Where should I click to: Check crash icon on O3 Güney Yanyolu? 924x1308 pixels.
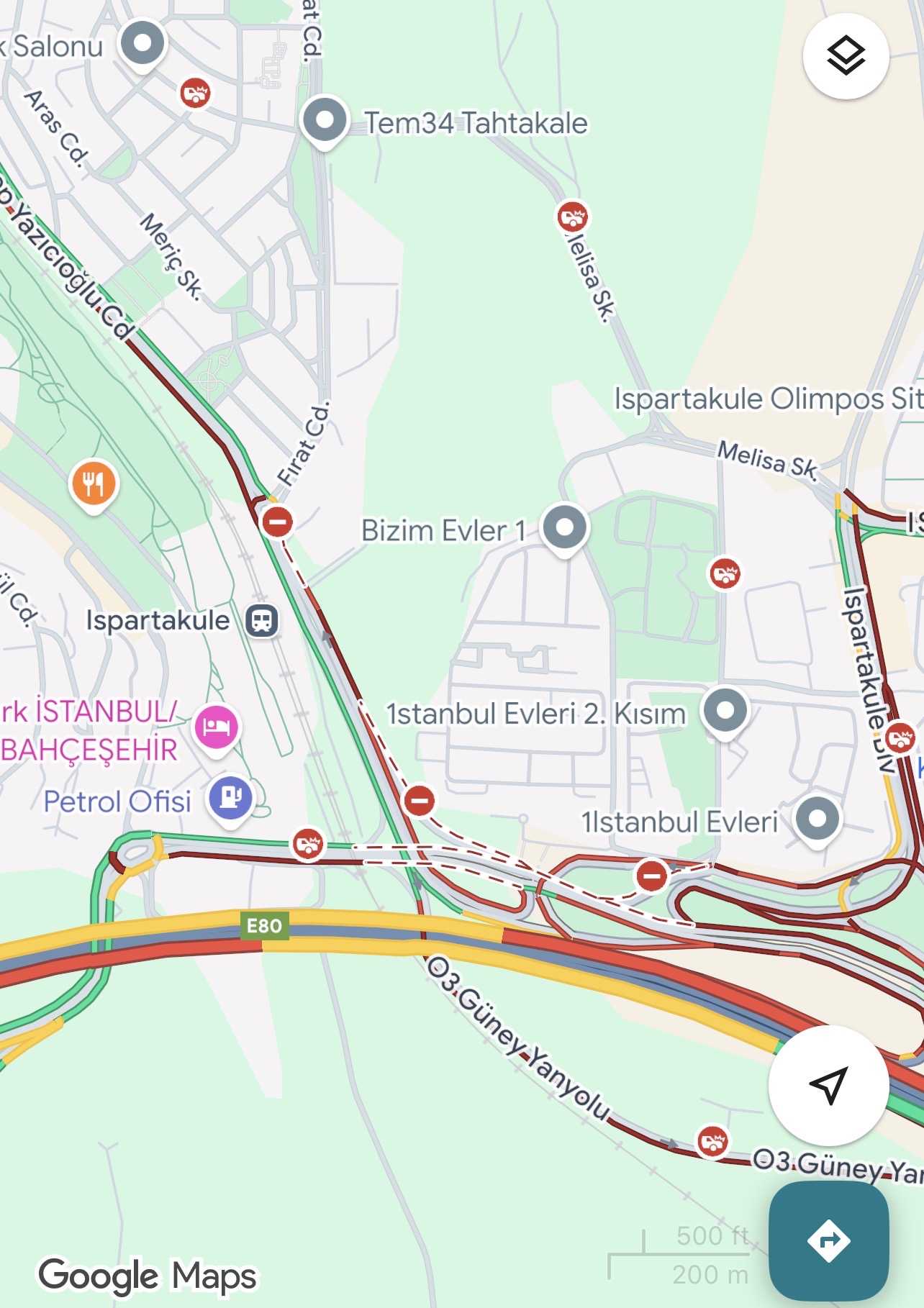coord(712,1141)
